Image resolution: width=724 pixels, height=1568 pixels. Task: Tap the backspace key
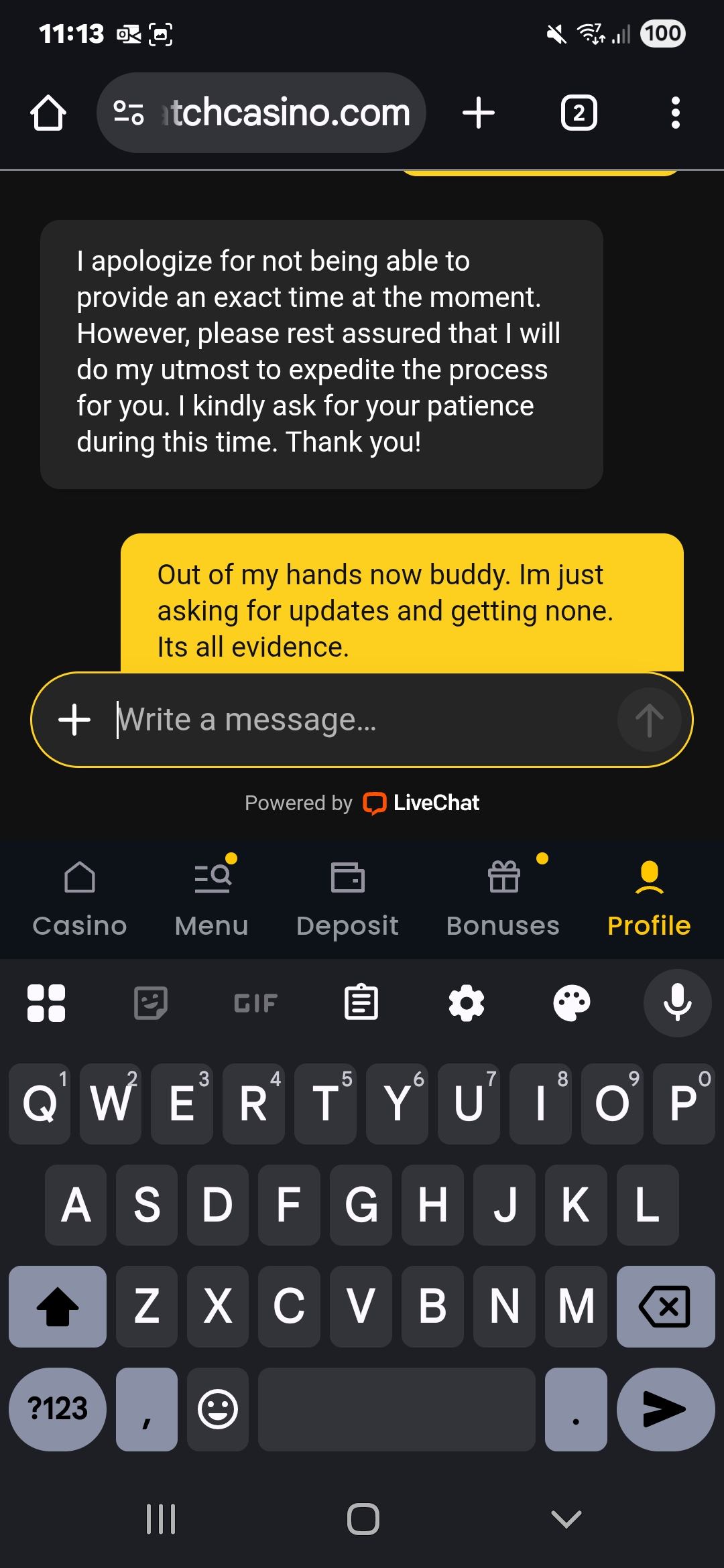pos(665,1306)
